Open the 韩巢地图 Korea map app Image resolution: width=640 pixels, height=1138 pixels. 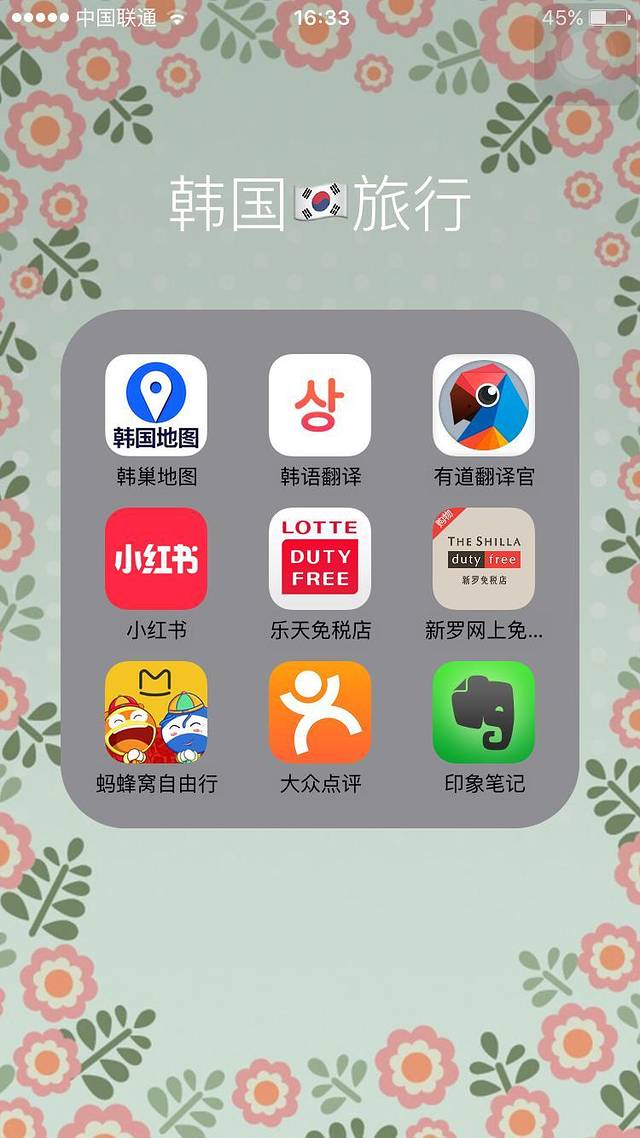click(156, 405)
